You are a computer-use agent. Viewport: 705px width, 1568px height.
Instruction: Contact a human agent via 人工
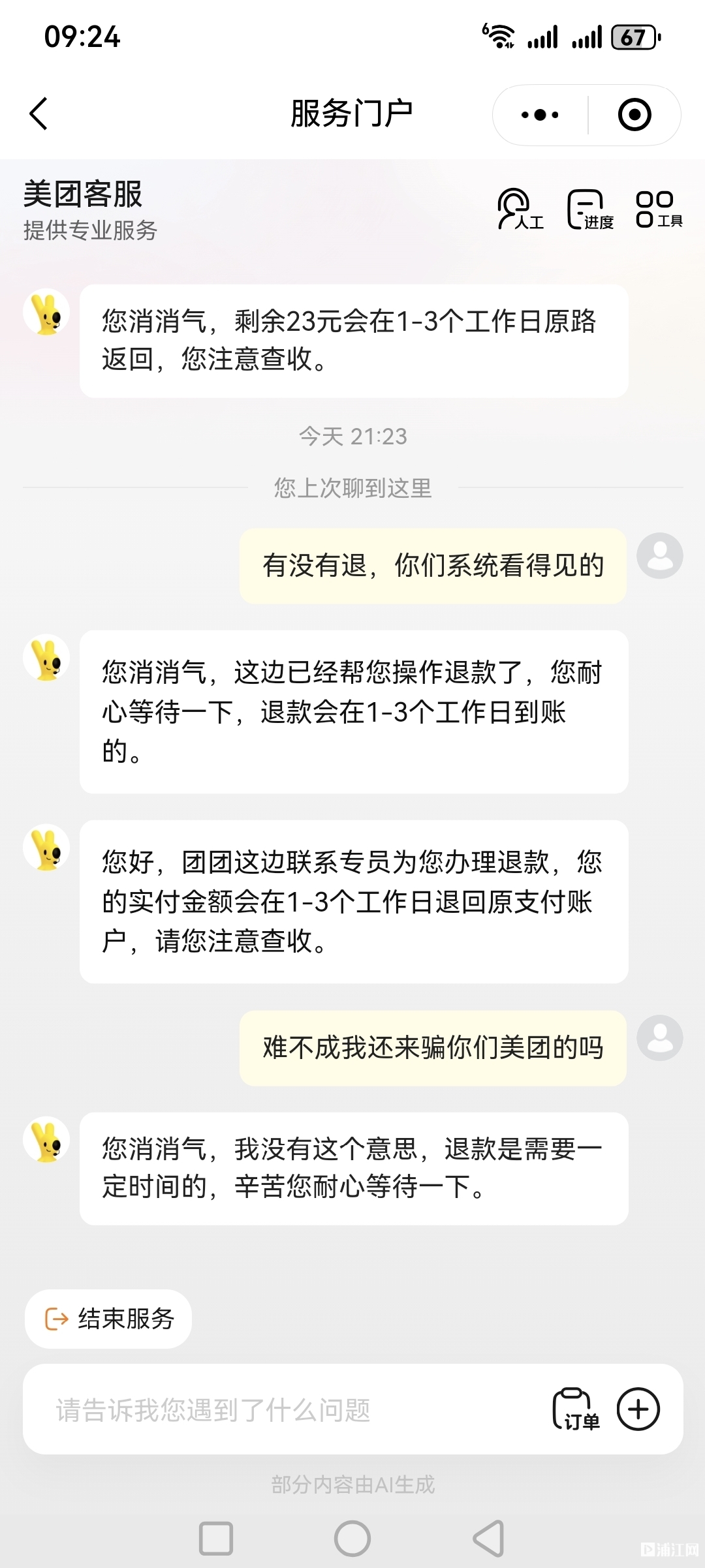pyautogui.click(x=520, y=209)
